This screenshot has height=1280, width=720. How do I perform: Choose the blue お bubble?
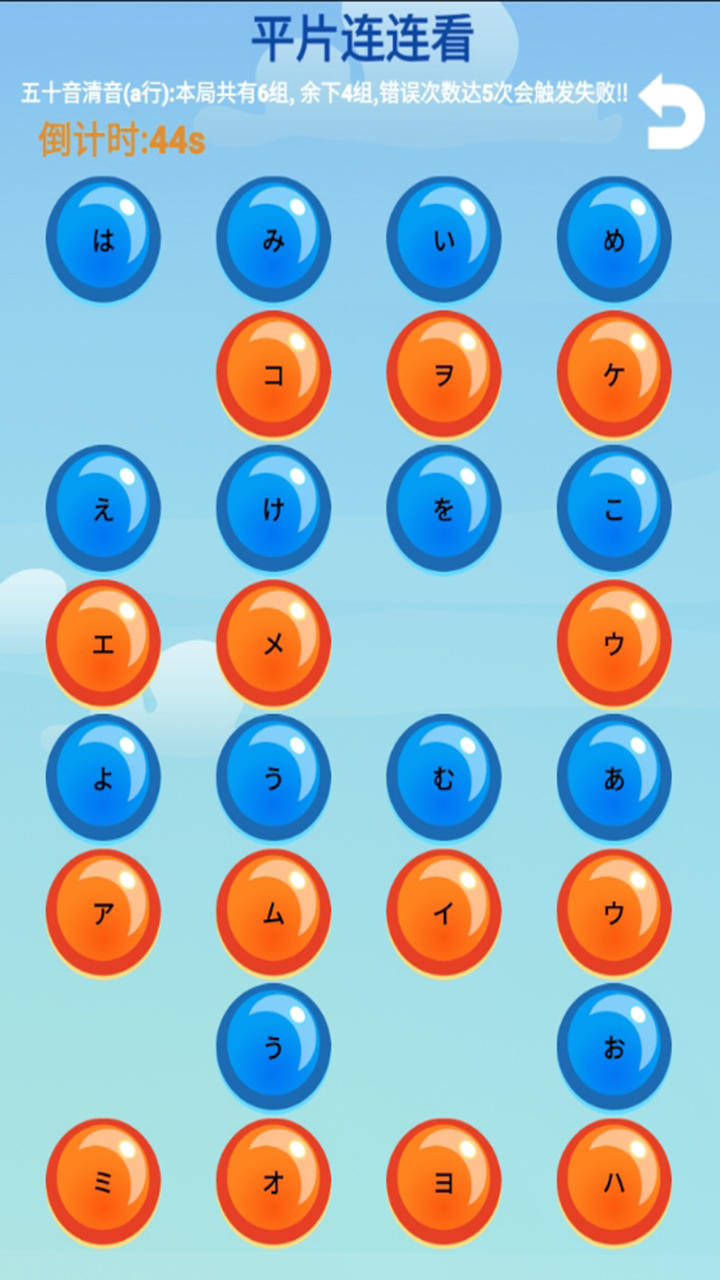click(614, 1047)
